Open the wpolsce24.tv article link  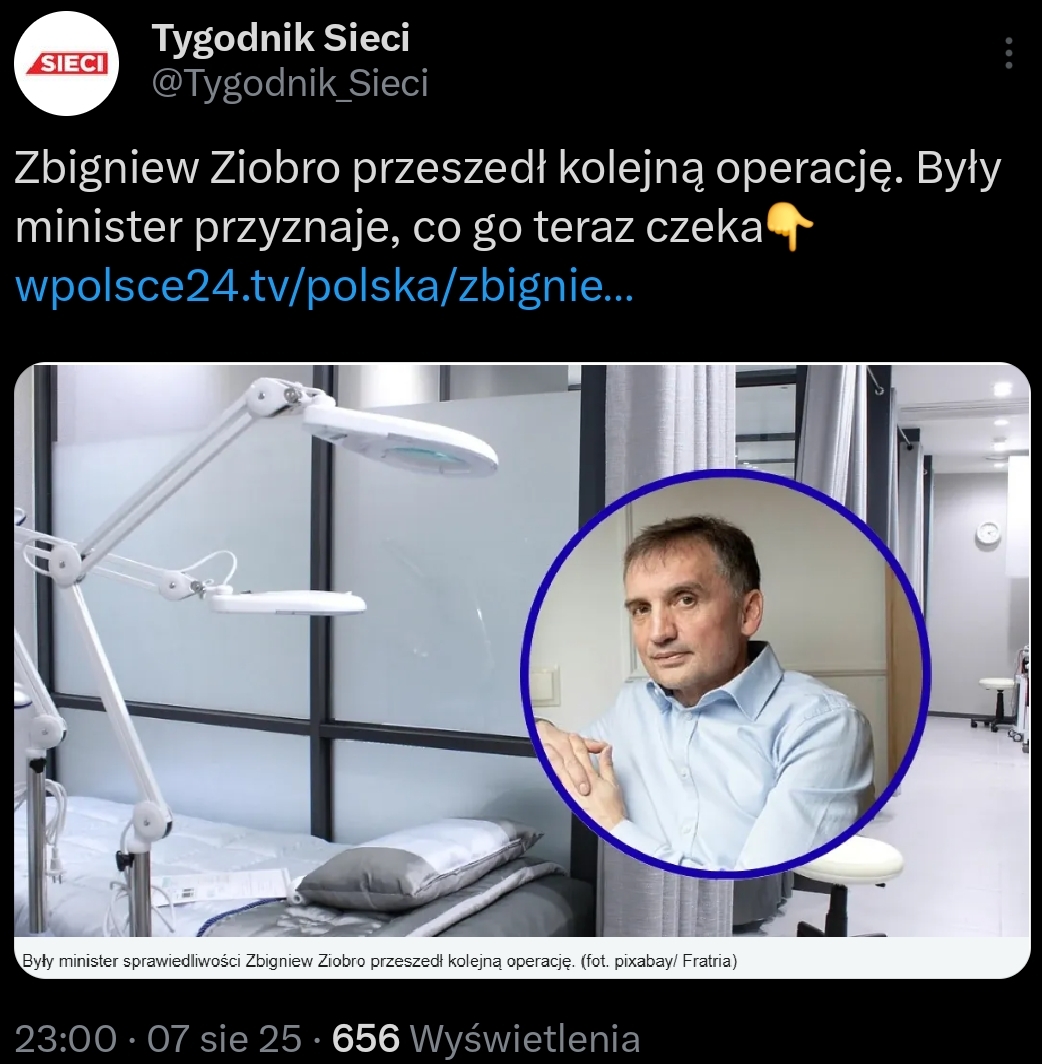pos(323,289)
